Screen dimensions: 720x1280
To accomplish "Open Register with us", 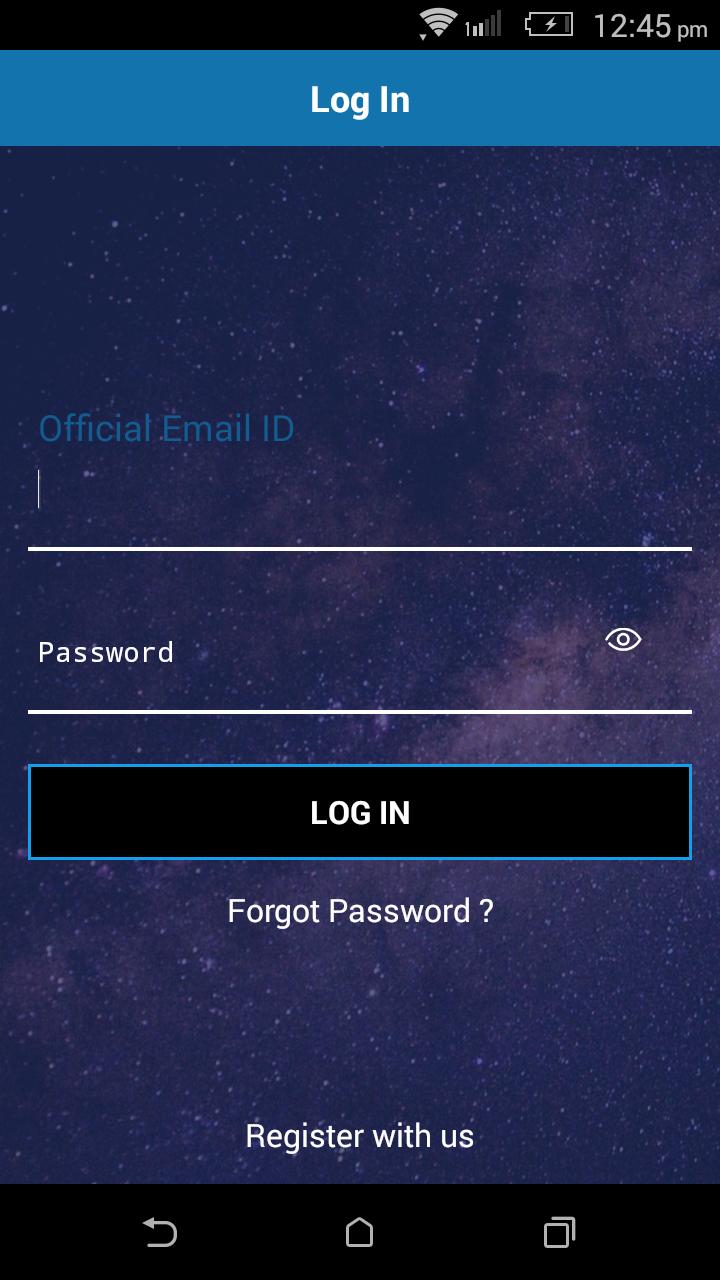I will pyautogui.click(x=360, y=1136).
